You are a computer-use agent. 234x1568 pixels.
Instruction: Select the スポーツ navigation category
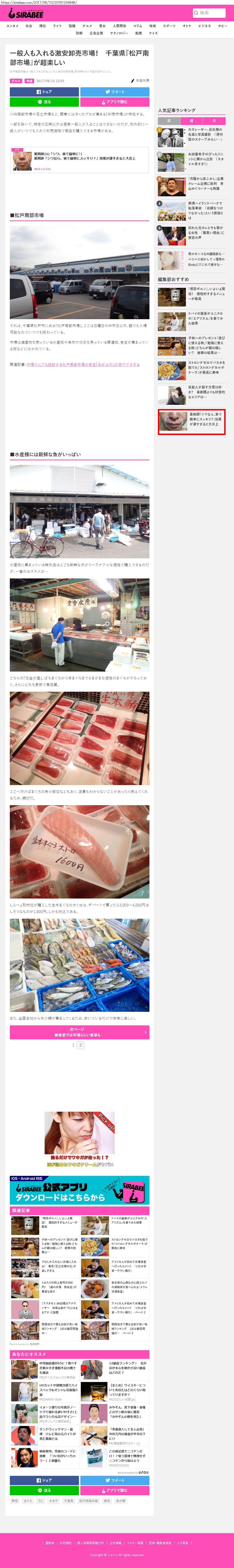pyautogui.click(x=169, y=26)
